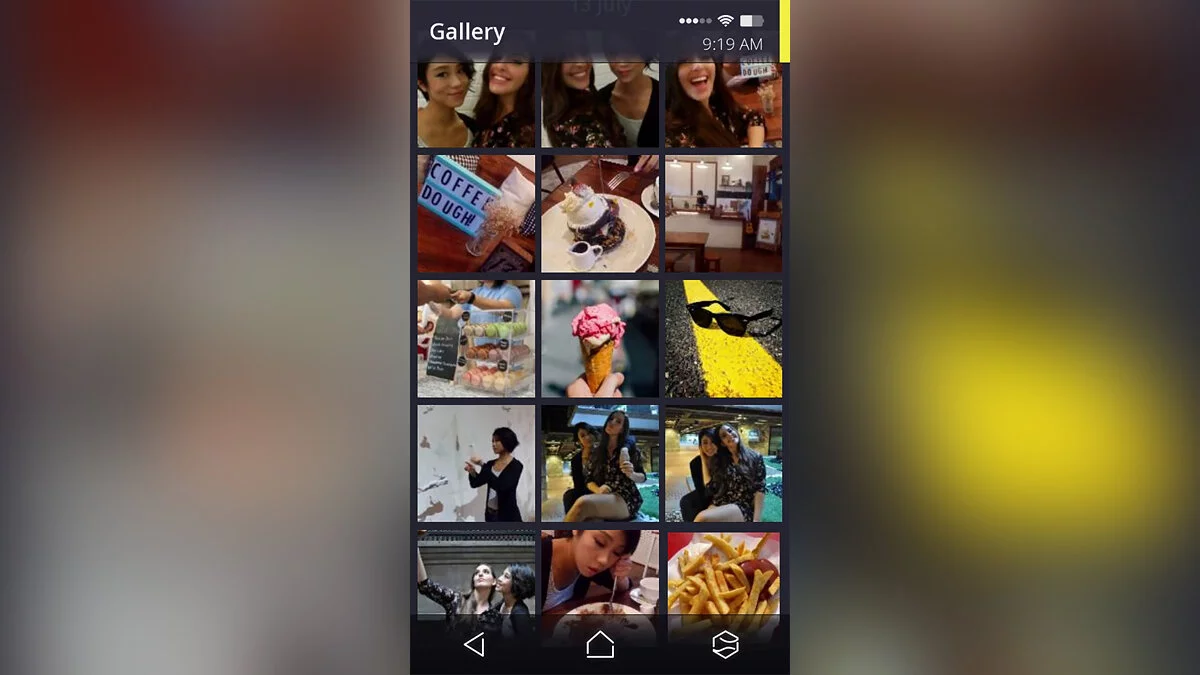
Task: Tap the system back button
Action: coord(475,645)
